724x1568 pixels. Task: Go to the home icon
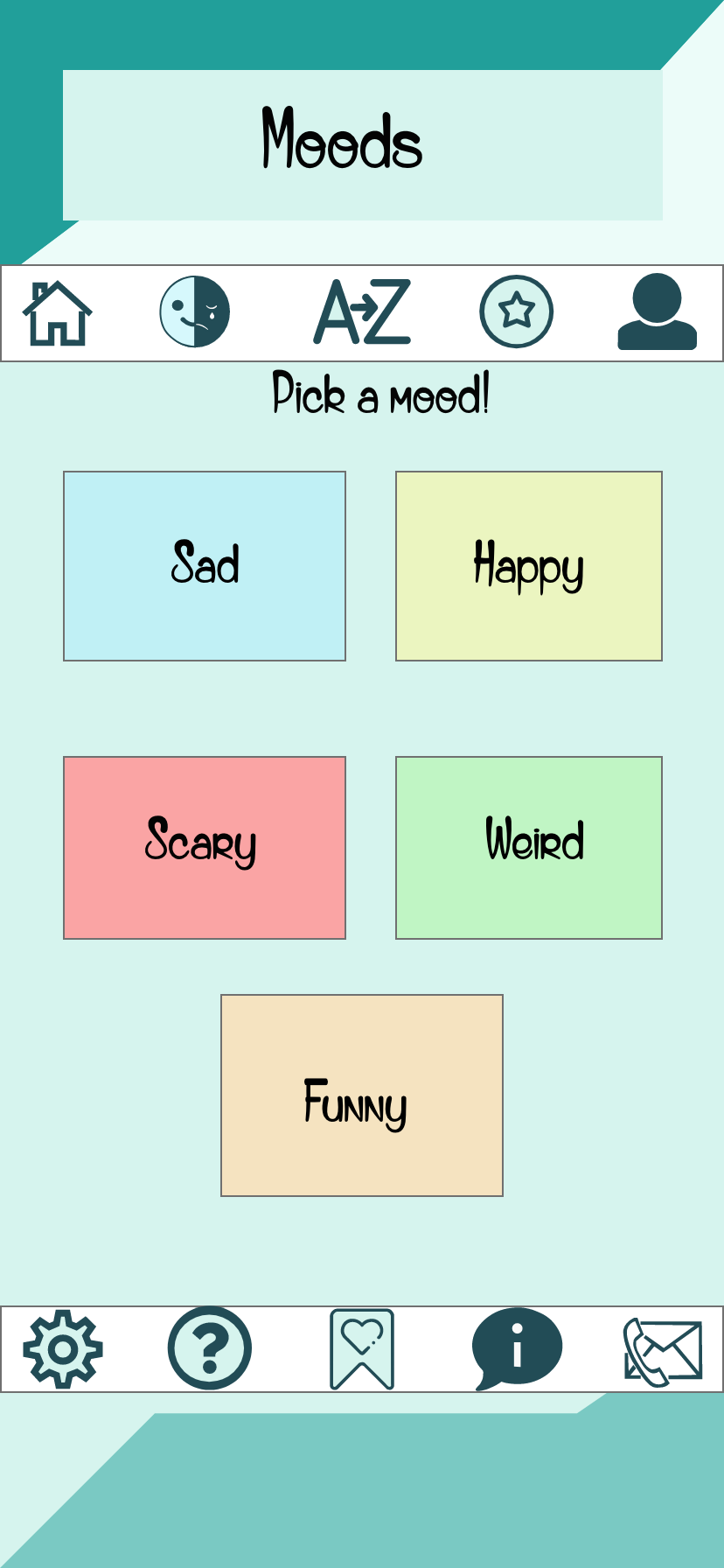[58, 312]
